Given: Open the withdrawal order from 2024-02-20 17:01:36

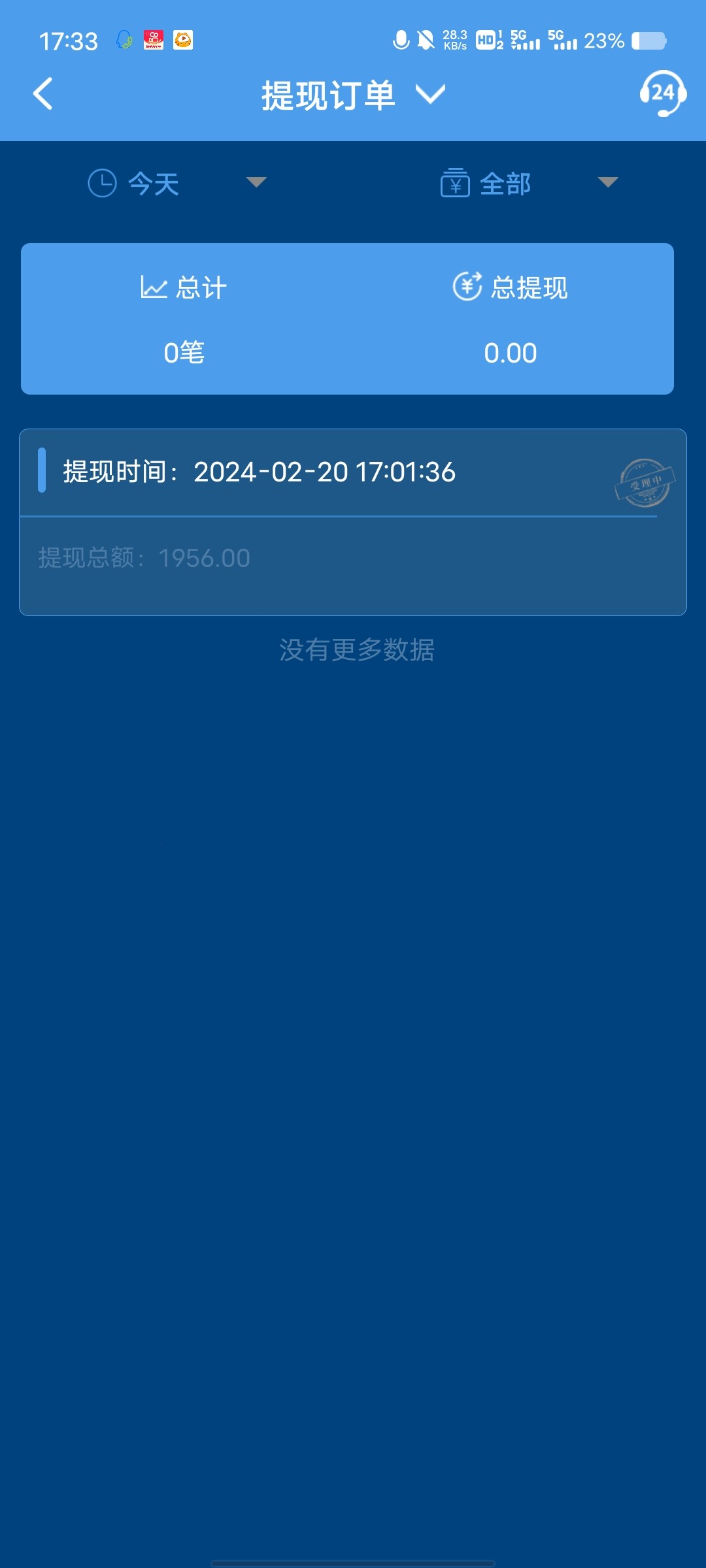Looking at the screenshot, I should point(353,521).
